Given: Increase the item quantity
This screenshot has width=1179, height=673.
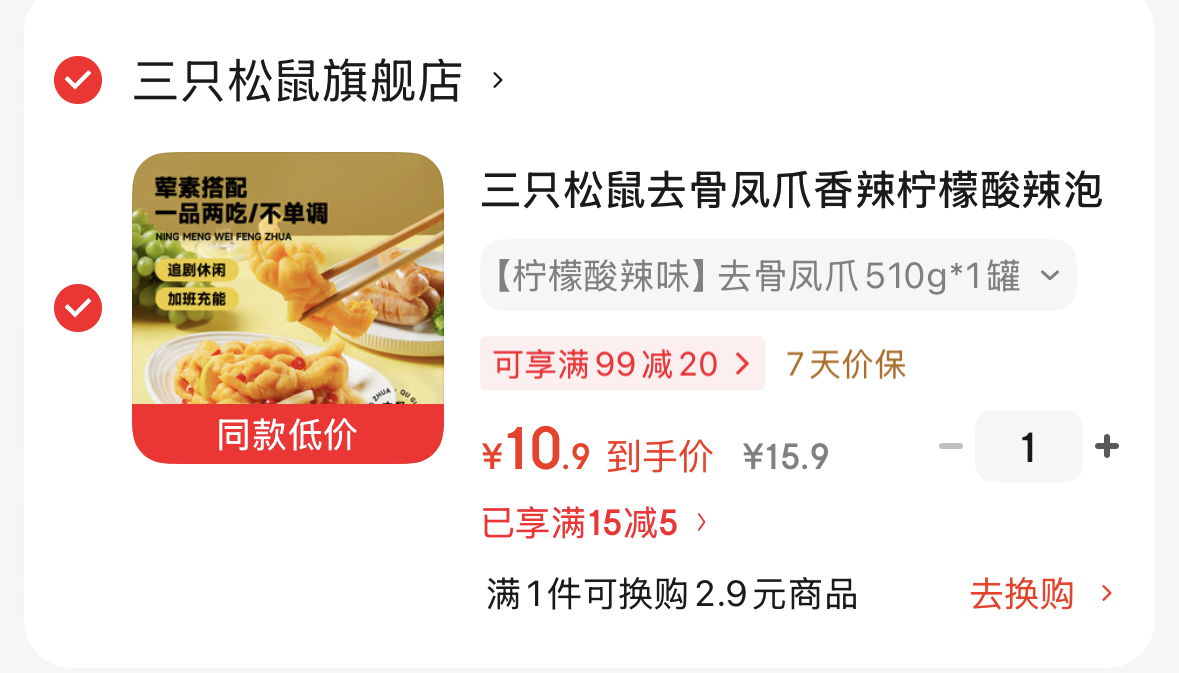Looking at the screenshot, I should tap(1107, 447).
